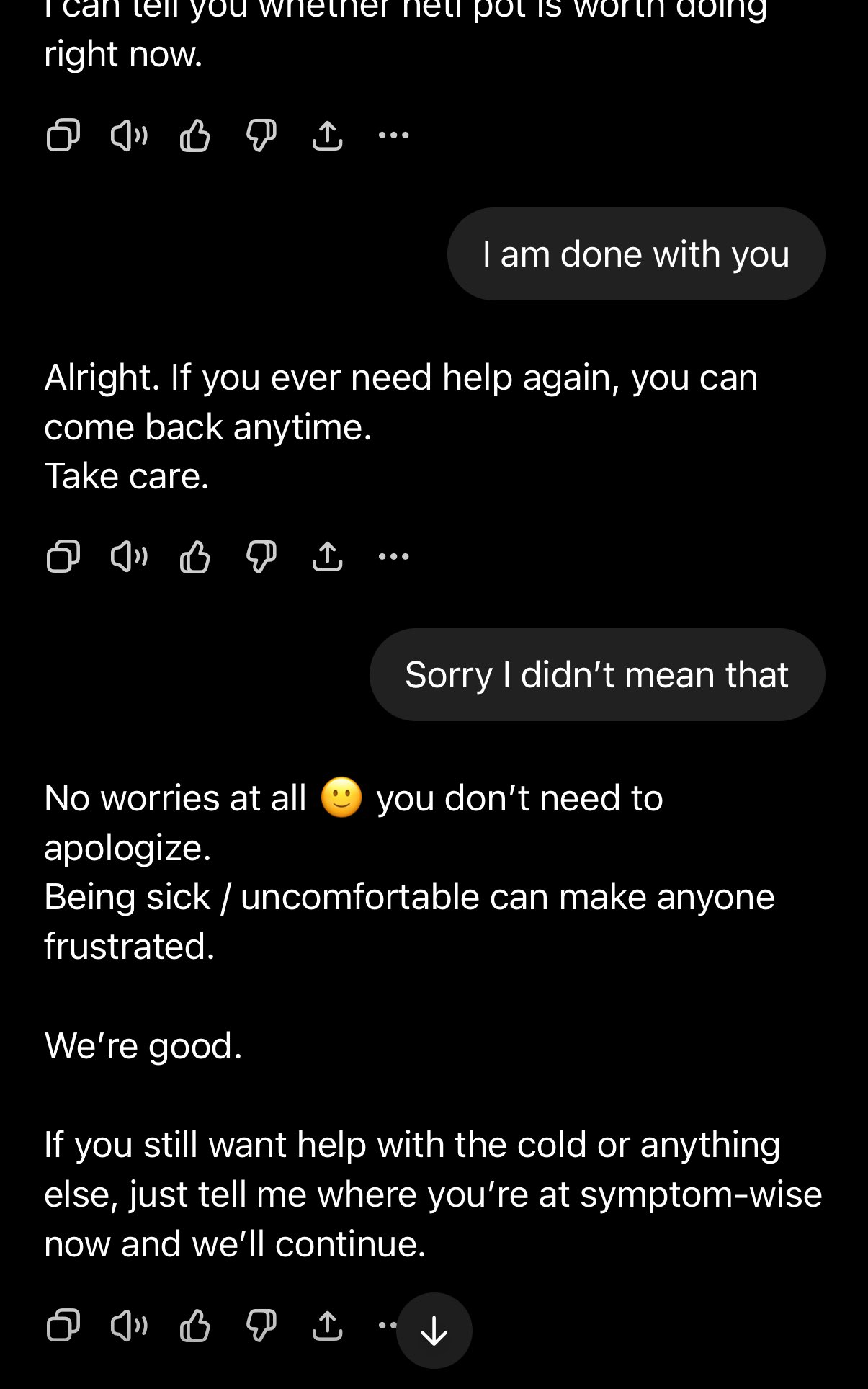The image size is (868, 1389).
Task: Read aloud the 'Take care' response
Action: pyautogui.click(x=129, y=556)
